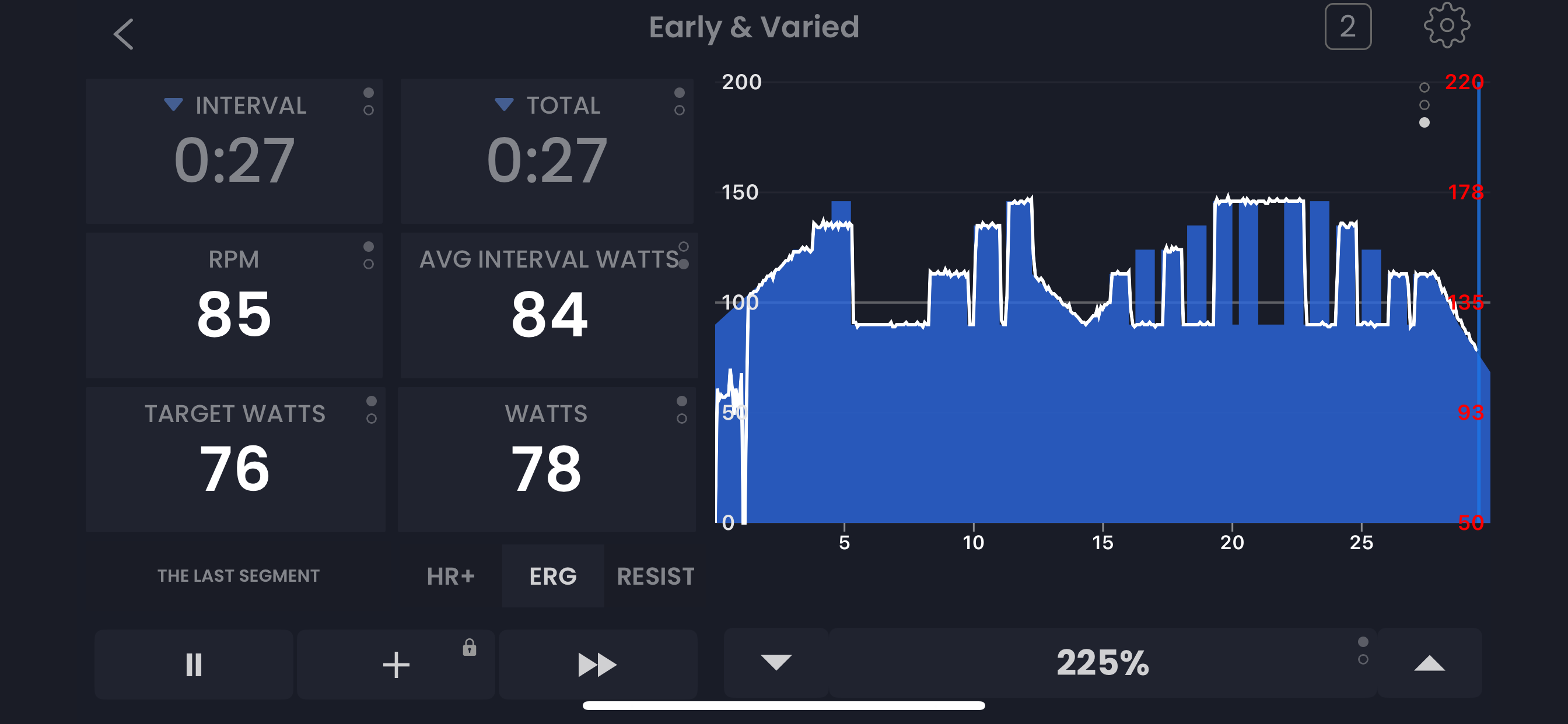Cycle the WATTS data tile

tap(546, 459)
